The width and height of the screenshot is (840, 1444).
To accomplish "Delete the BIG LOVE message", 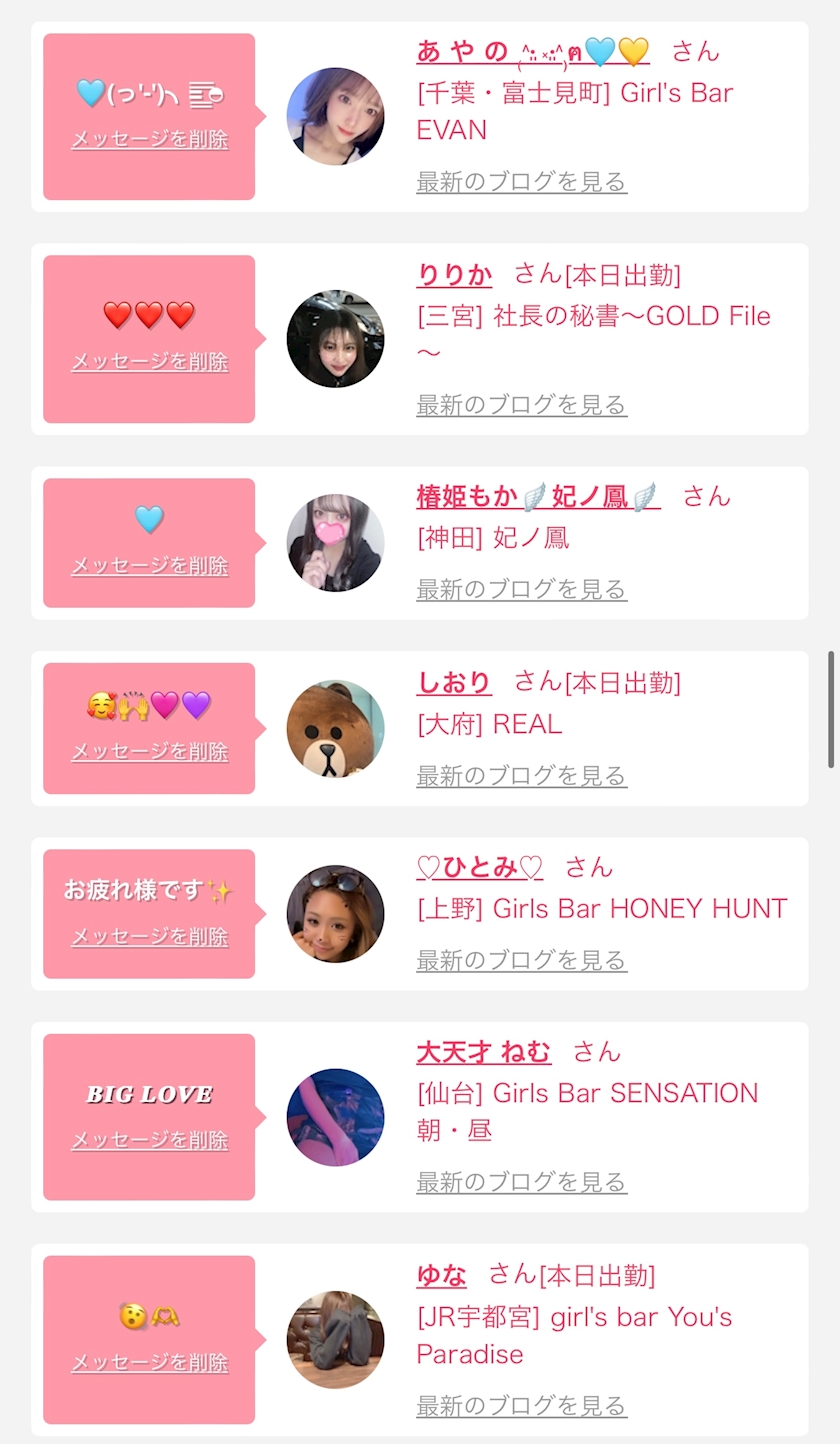I will pyautogui.click(x=150, y=1140).
